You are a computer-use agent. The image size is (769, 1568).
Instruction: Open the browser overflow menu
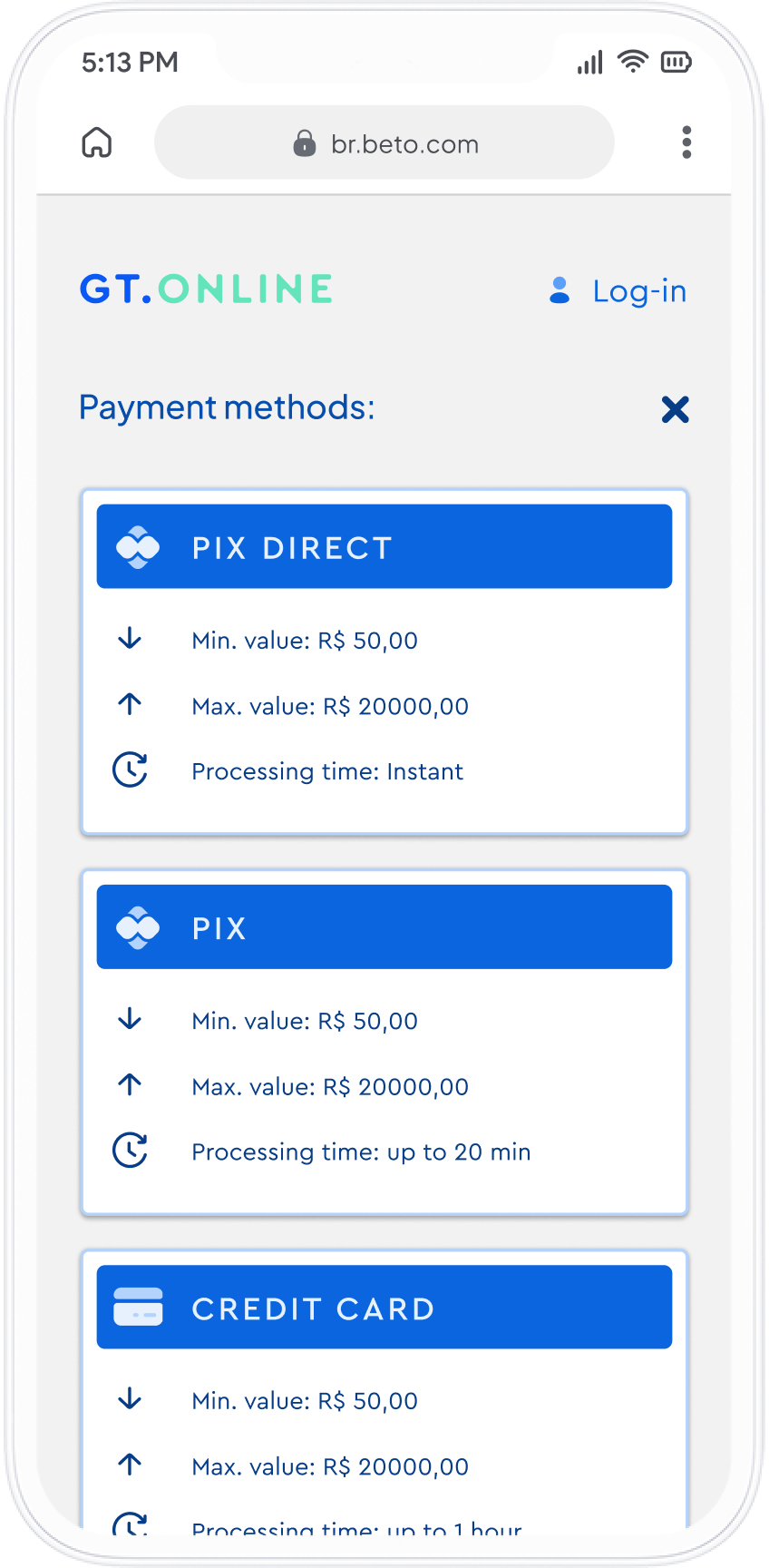coord(686,142)
